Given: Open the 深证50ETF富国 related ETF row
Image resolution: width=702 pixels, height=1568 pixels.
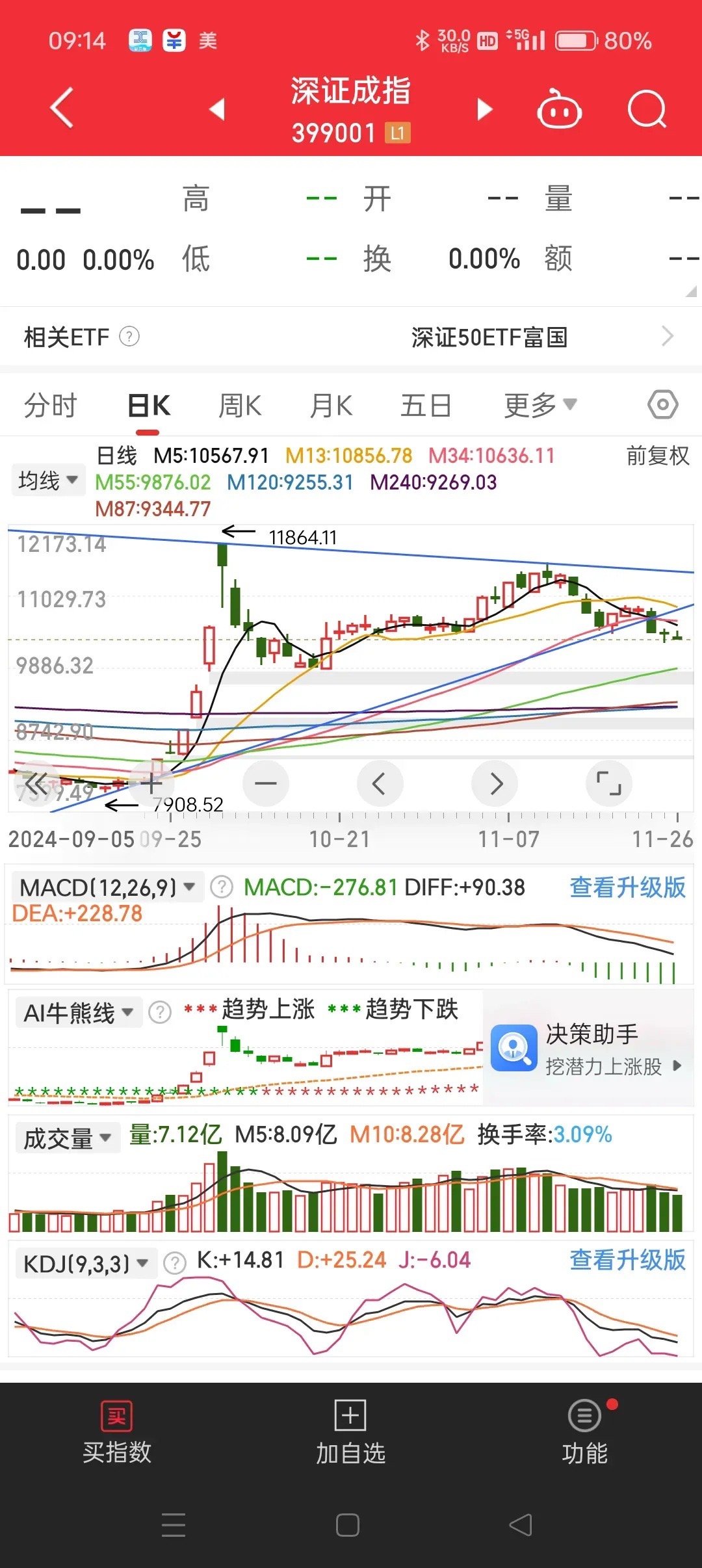Looking at the screenshot, I should pyautogui.click(x=351, y=337).
